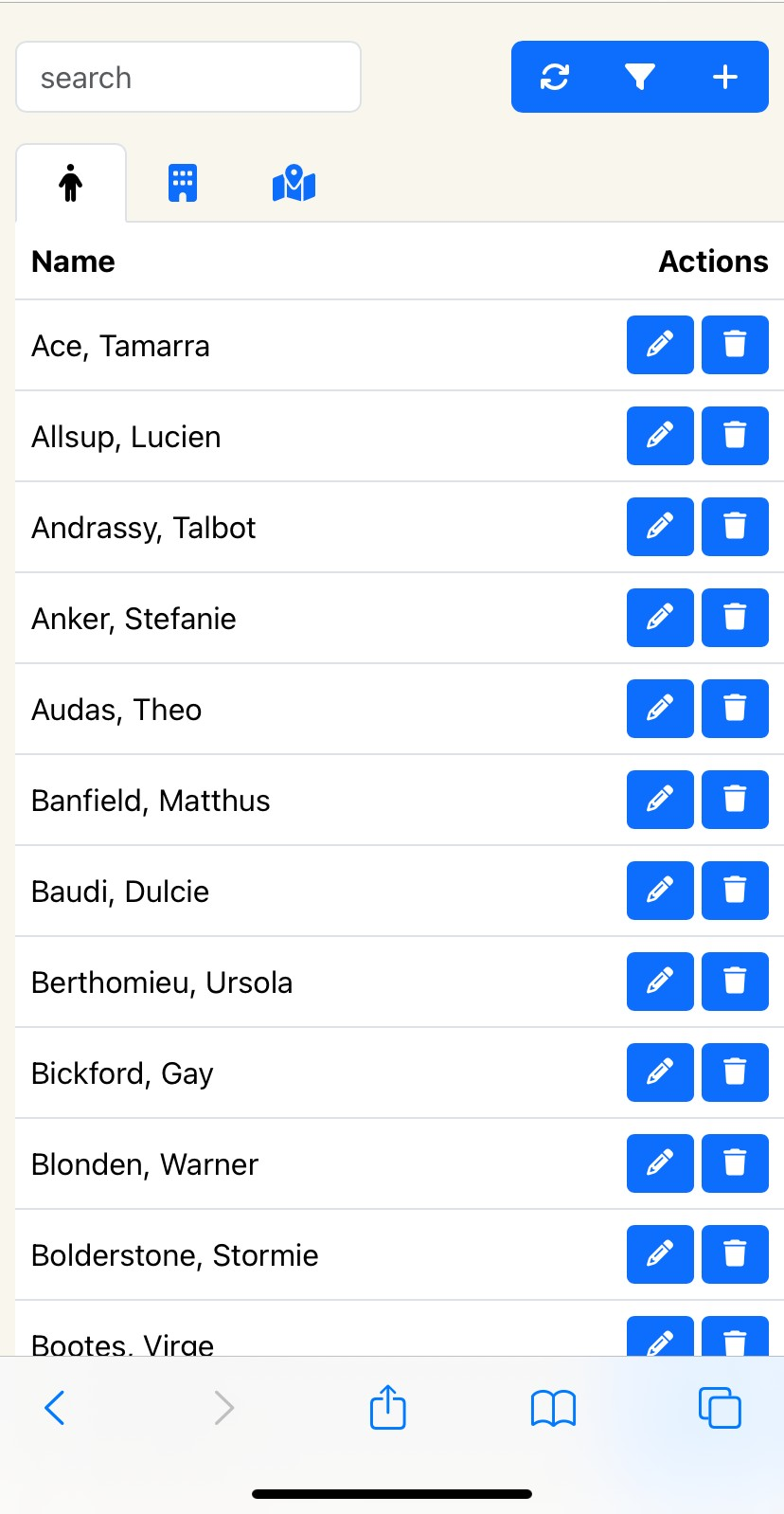Edit the Bickford, Gay entry
This screenshot has height=1514, width=784.
coord(660,1072)
